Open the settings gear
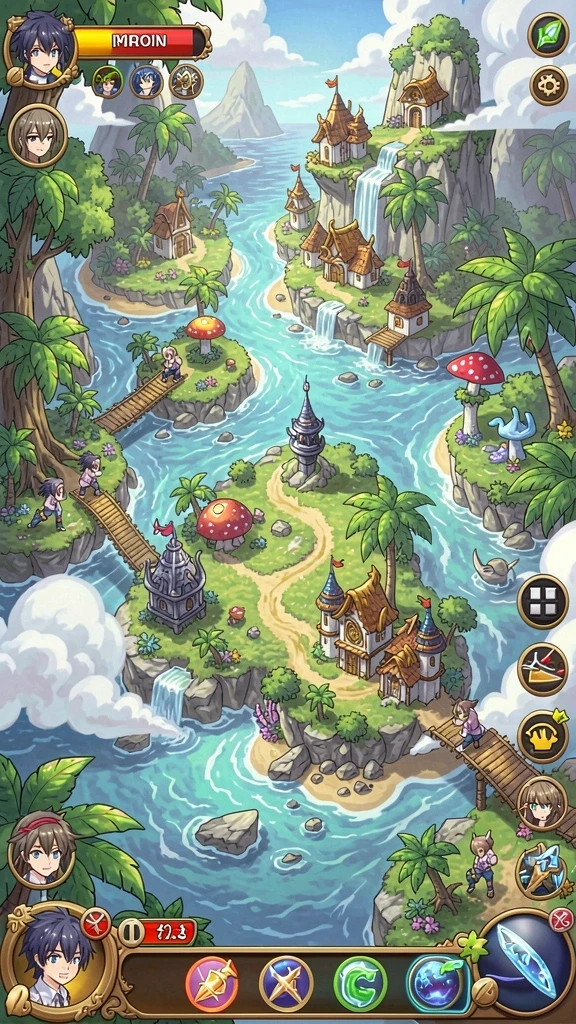Screen dimensions: 576x1024 [548, 85]
